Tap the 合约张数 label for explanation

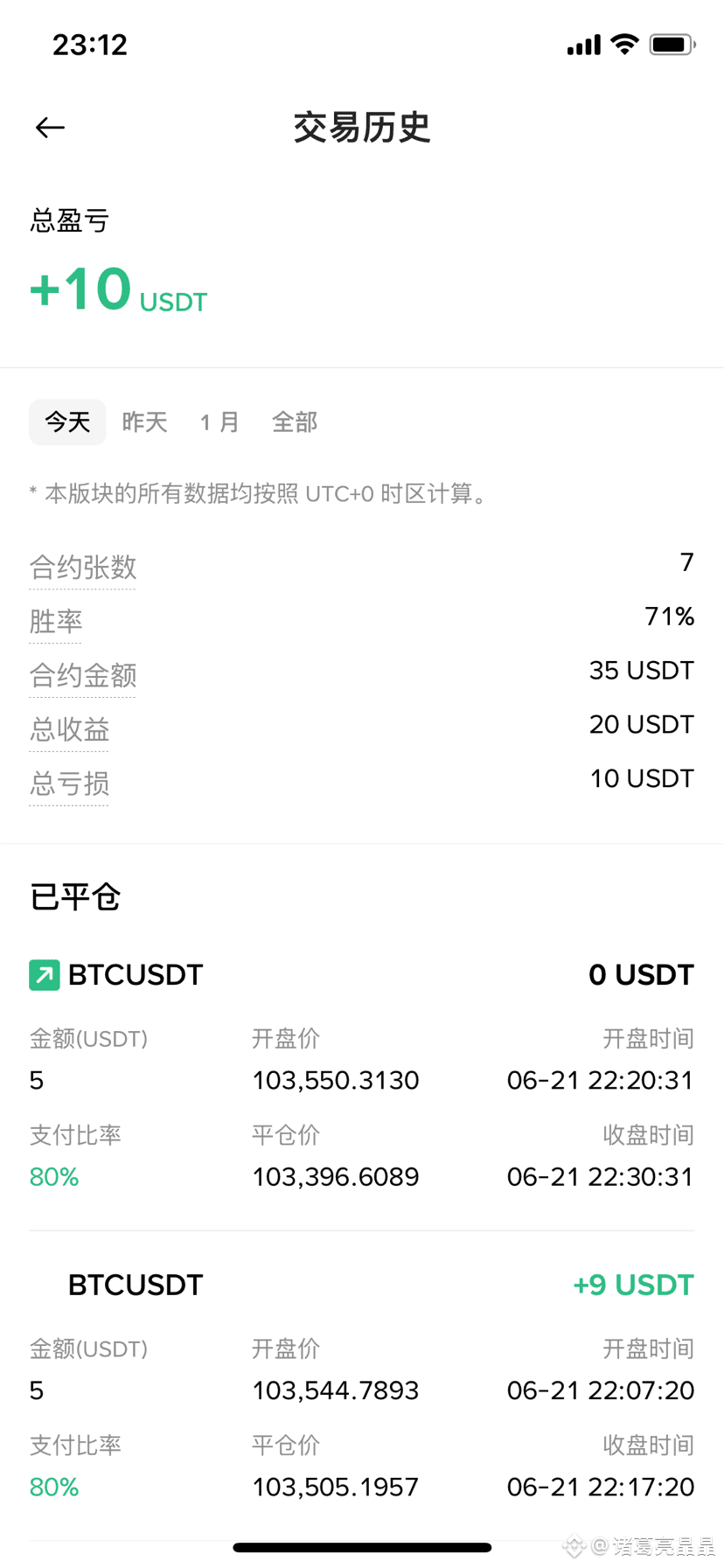83,568
